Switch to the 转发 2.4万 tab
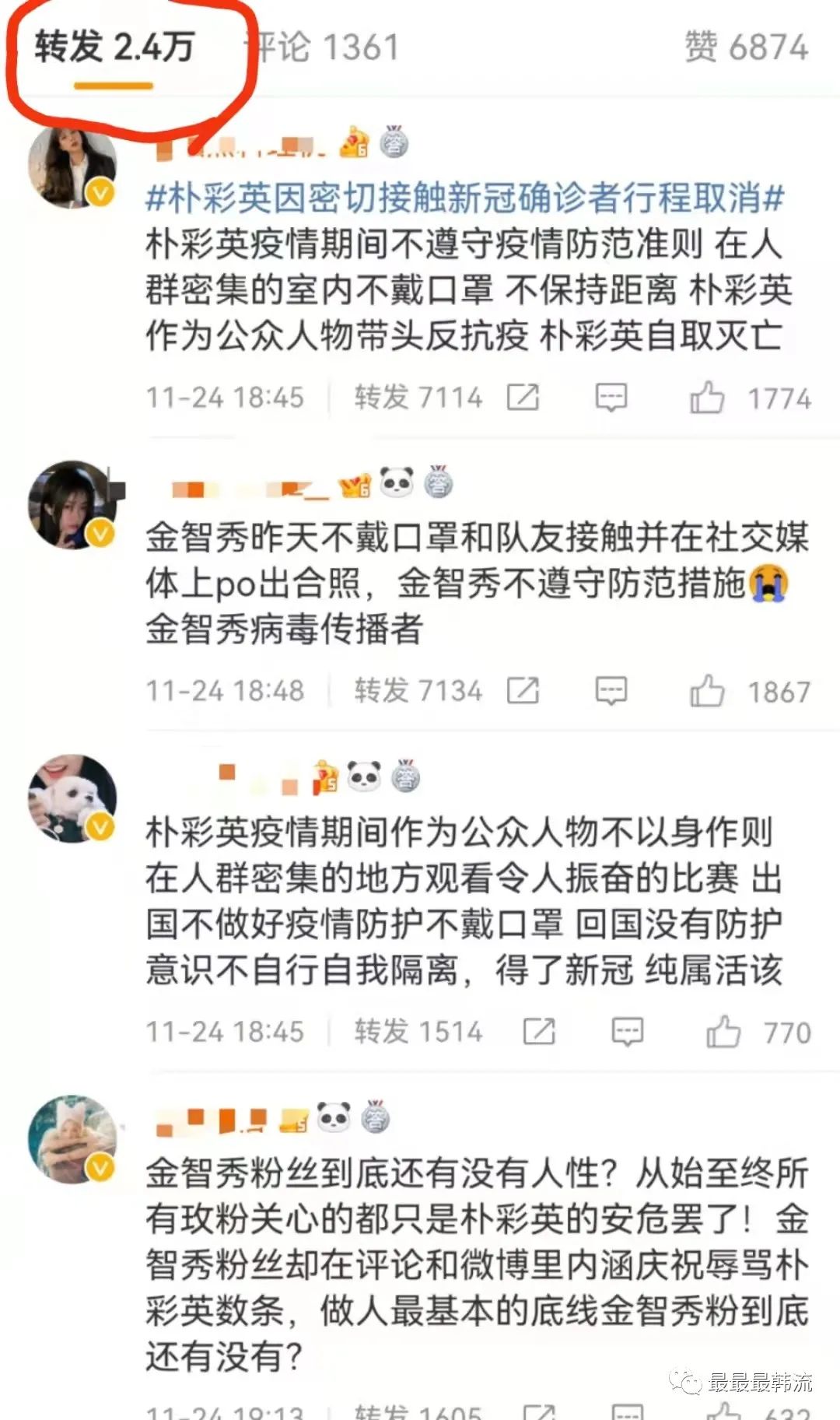This screenshot has height=1420, width=840. click(x=114, y=47)
